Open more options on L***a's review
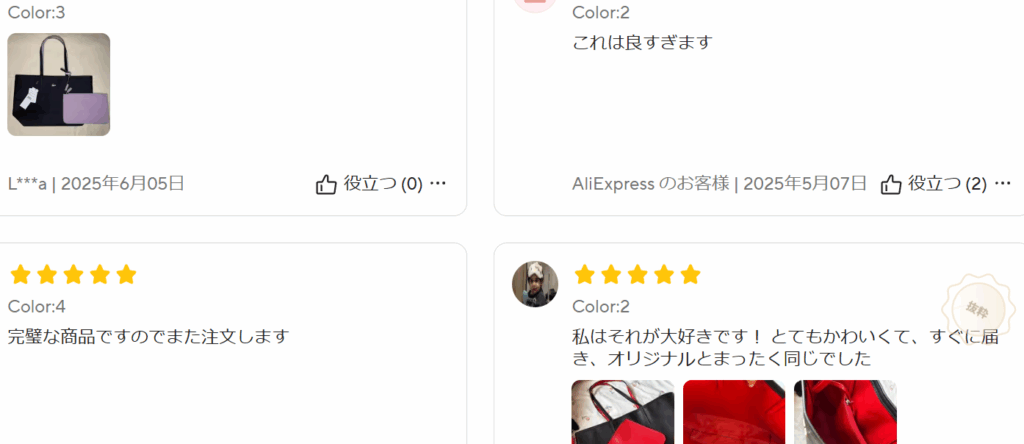The width and height of the screenshot is (1024, 444). pos(438,184)
